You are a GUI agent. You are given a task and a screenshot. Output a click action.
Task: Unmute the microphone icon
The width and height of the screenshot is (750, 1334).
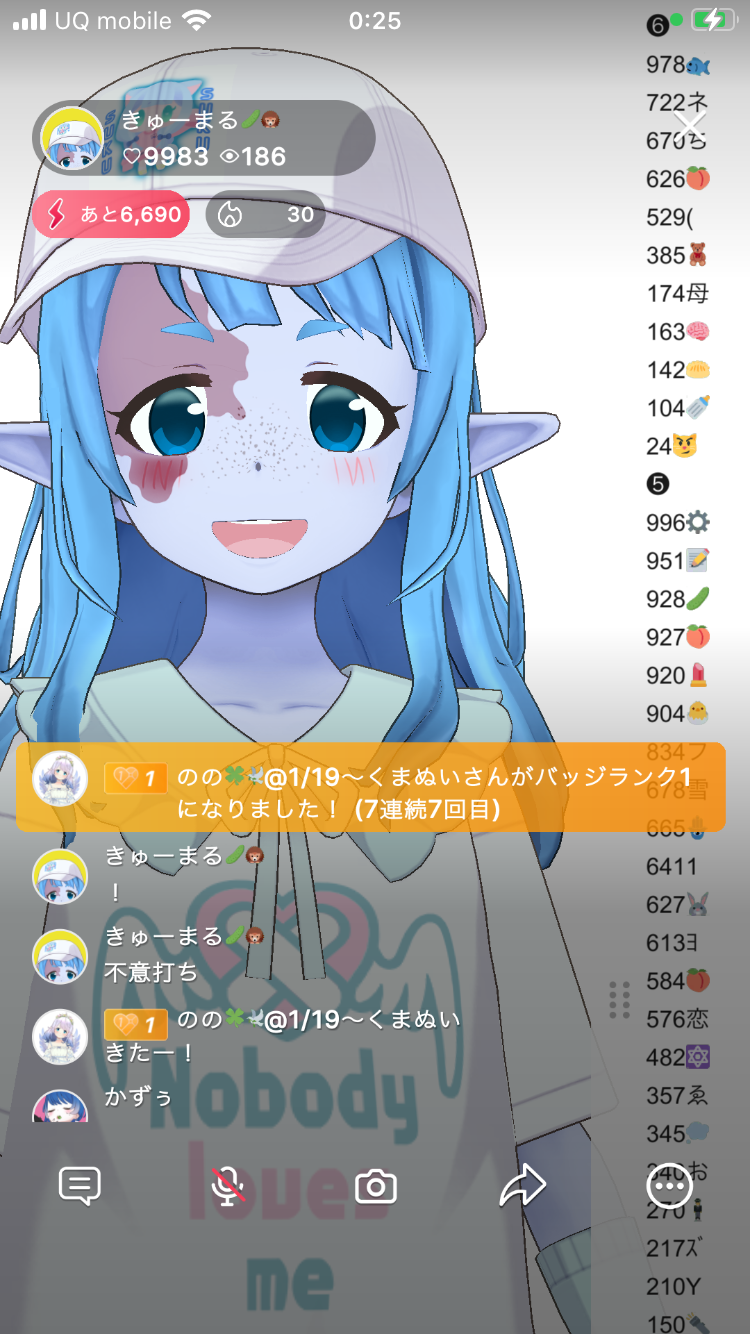click(229, 1186)
